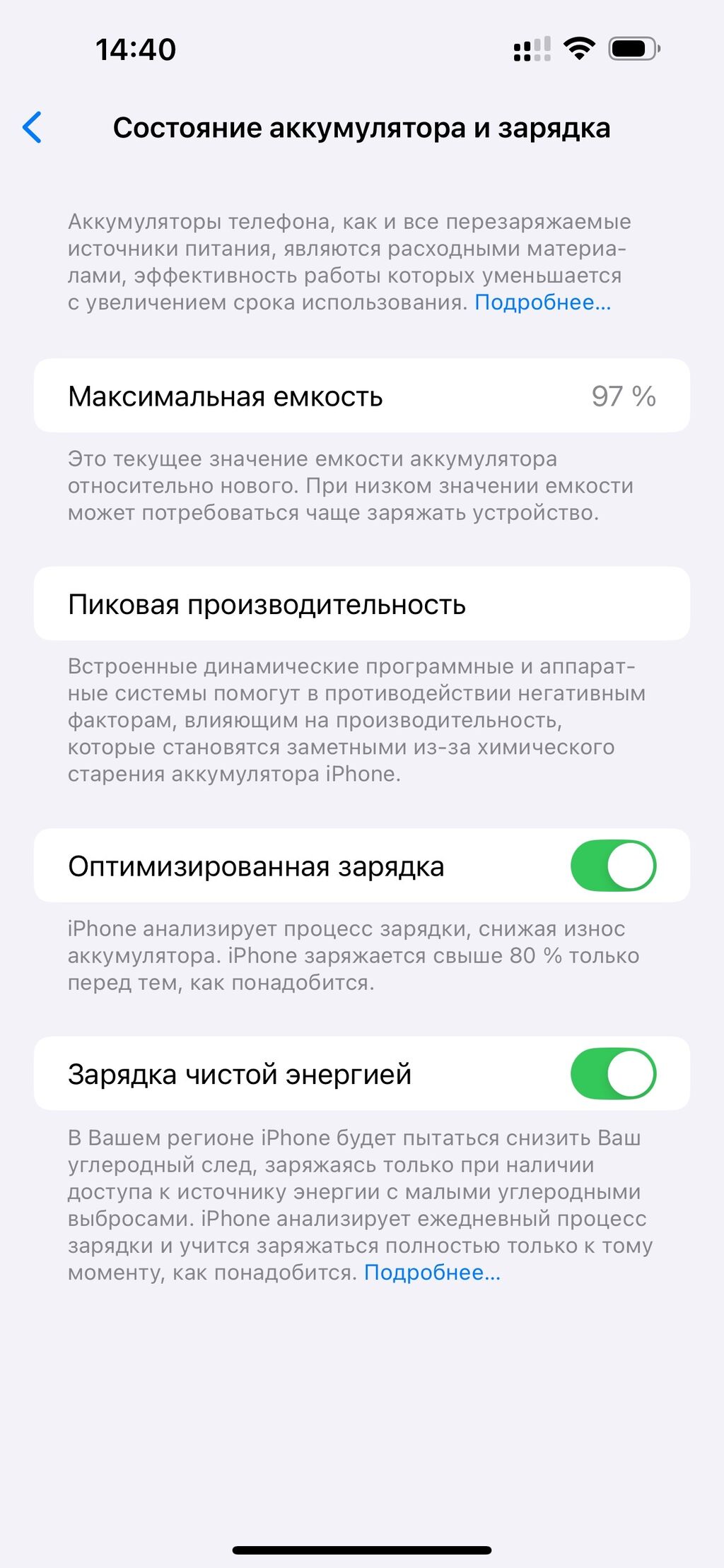Viewport: 724px width, 1568px height.
Task: Turn off Зарядка чистой энергией toggle
Action: (613, 1073)
